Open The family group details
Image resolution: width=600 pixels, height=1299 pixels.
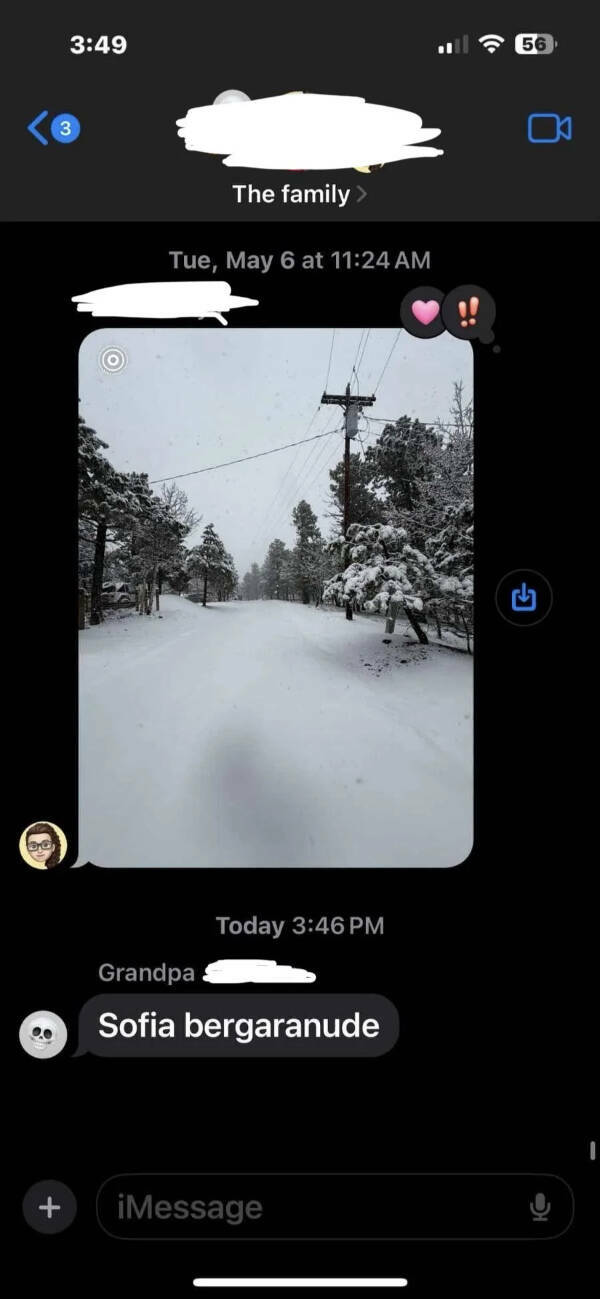299,194
